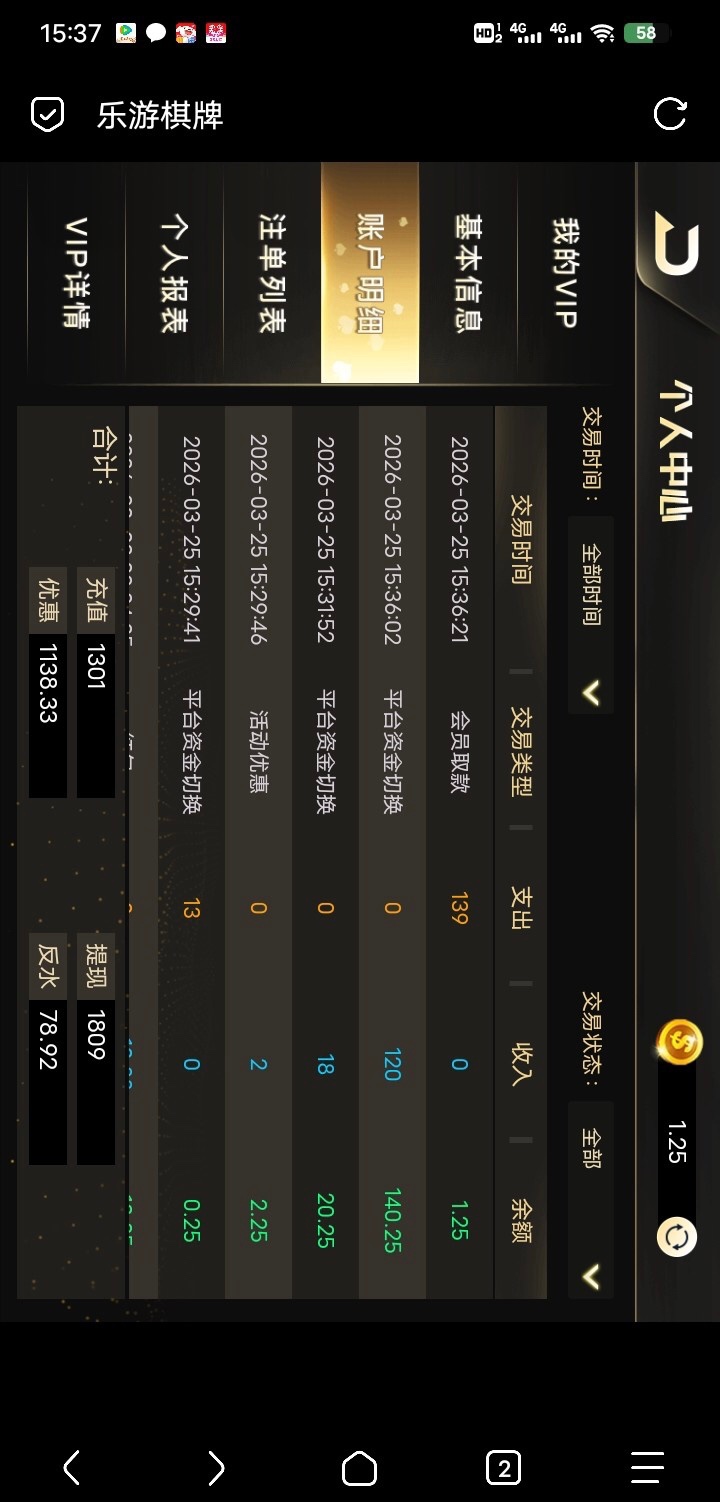Open browser tabs switcher
This screenshot has width=720, height=1502.
pos(503,1467)
